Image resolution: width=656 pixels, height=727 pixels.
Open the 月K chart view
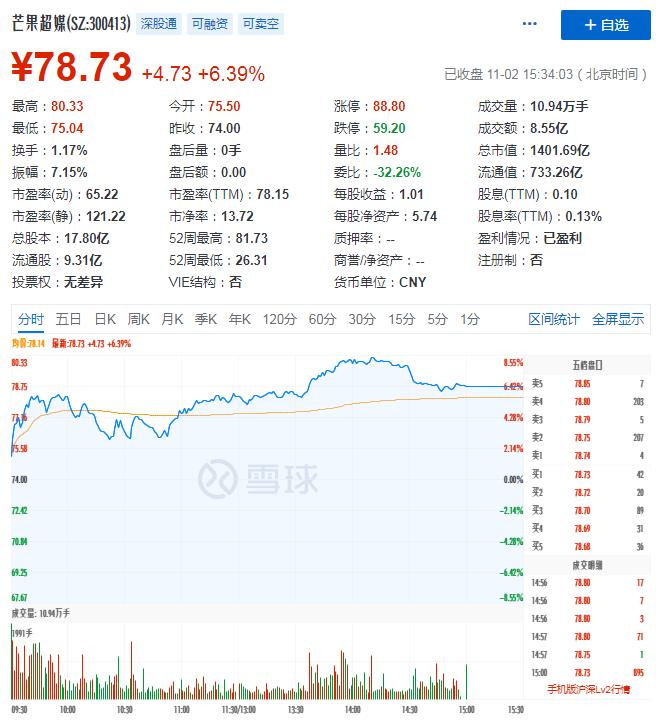(x=173, y=319)
